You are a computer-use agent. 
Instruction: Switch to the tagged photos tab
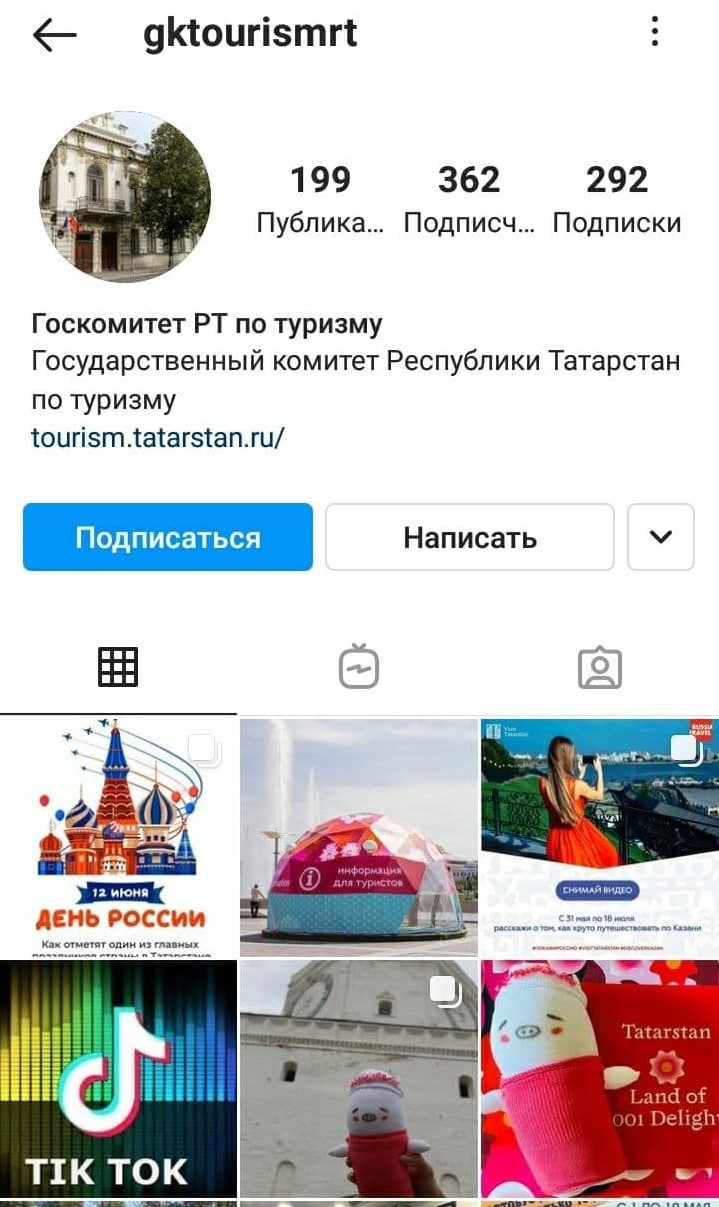pos(600,667)
